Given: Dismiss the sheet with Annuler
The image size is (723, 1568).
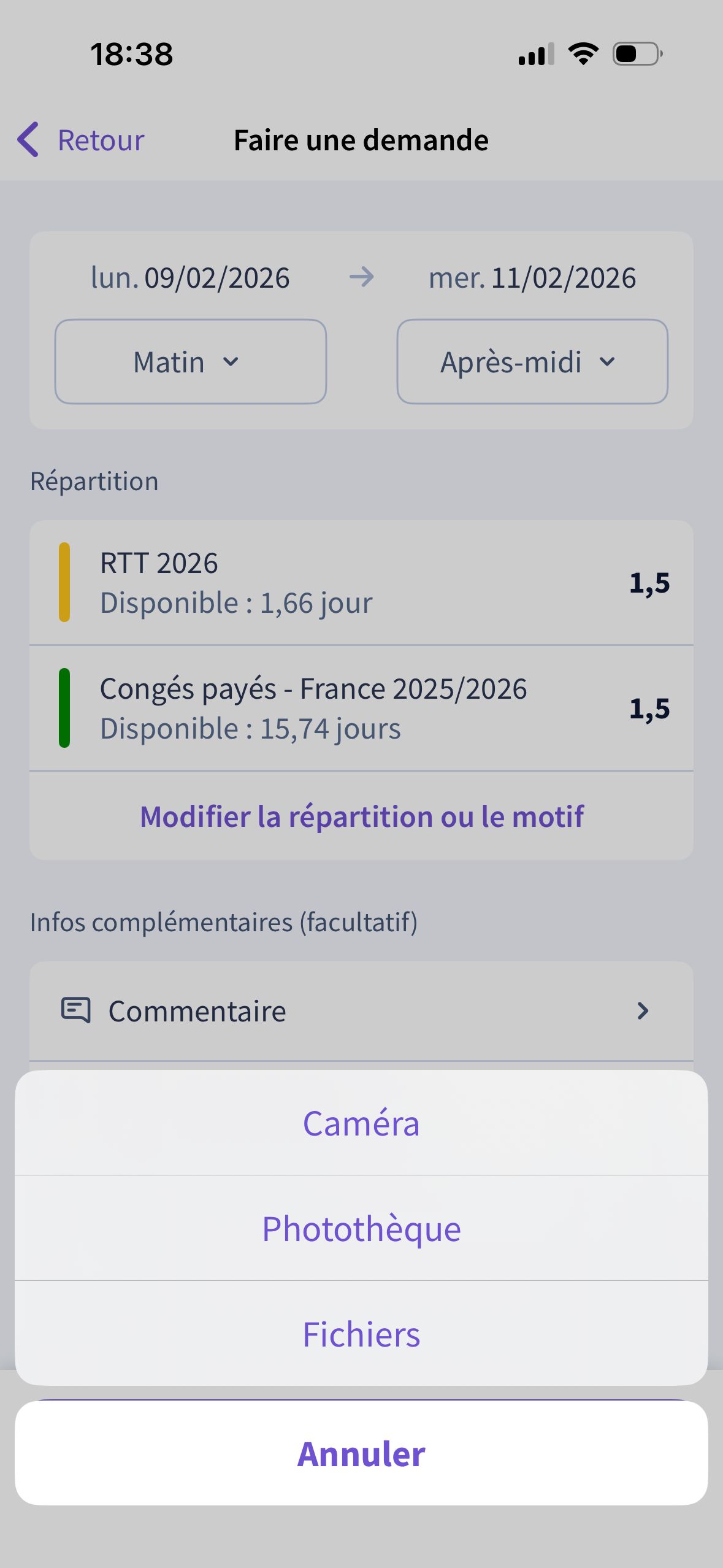Looking at the screenshot, I should tap(361, 1453).
